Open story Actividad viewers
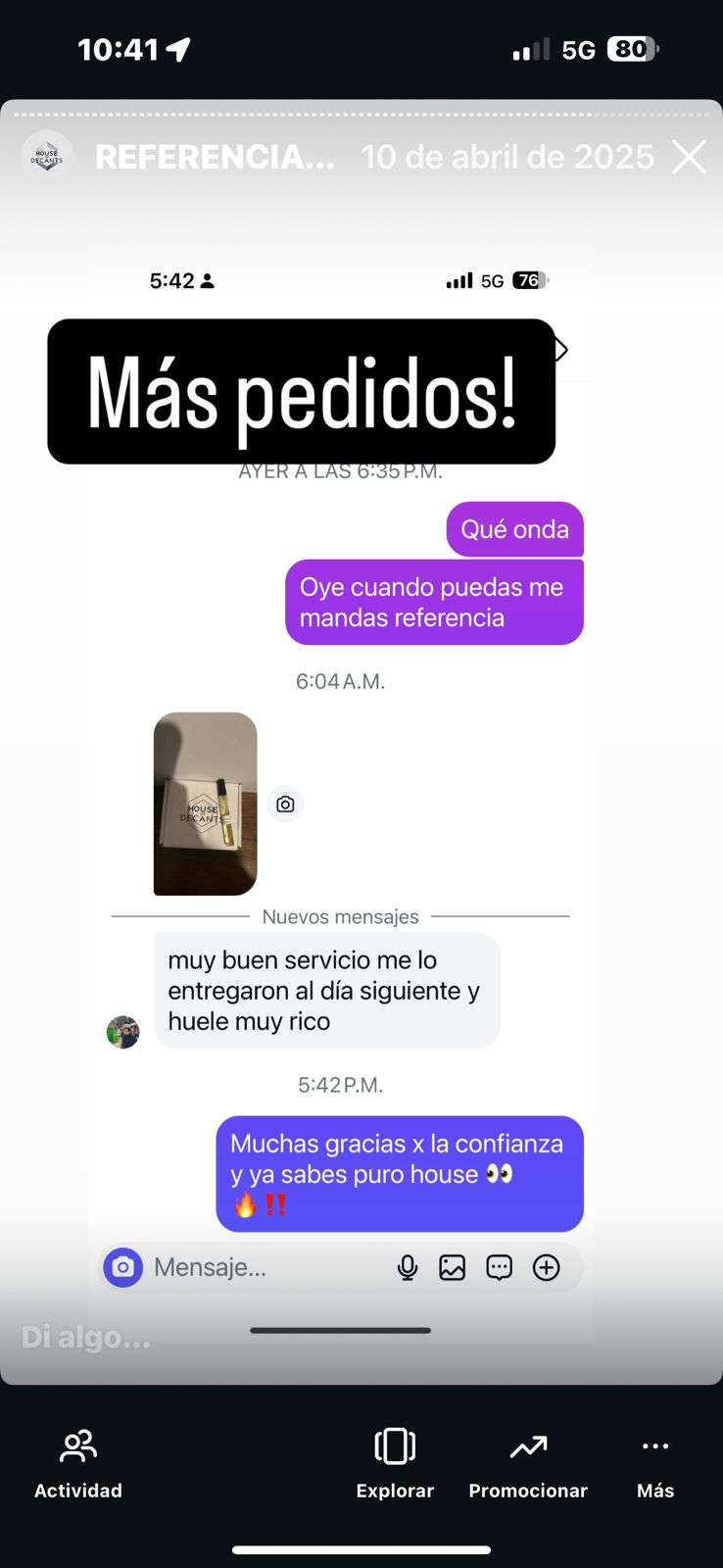The height and width of the screenshot is (1568, 723). click(x=78, y=1462)
